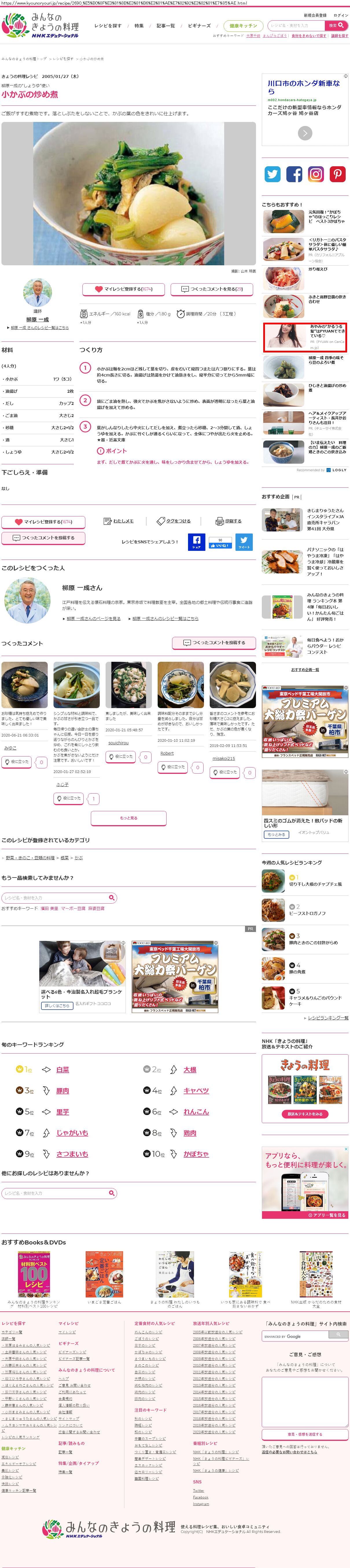350x1568 pixels.
Task: View つくったコメントを見る(29) comments
Action: tap(211, 289)
